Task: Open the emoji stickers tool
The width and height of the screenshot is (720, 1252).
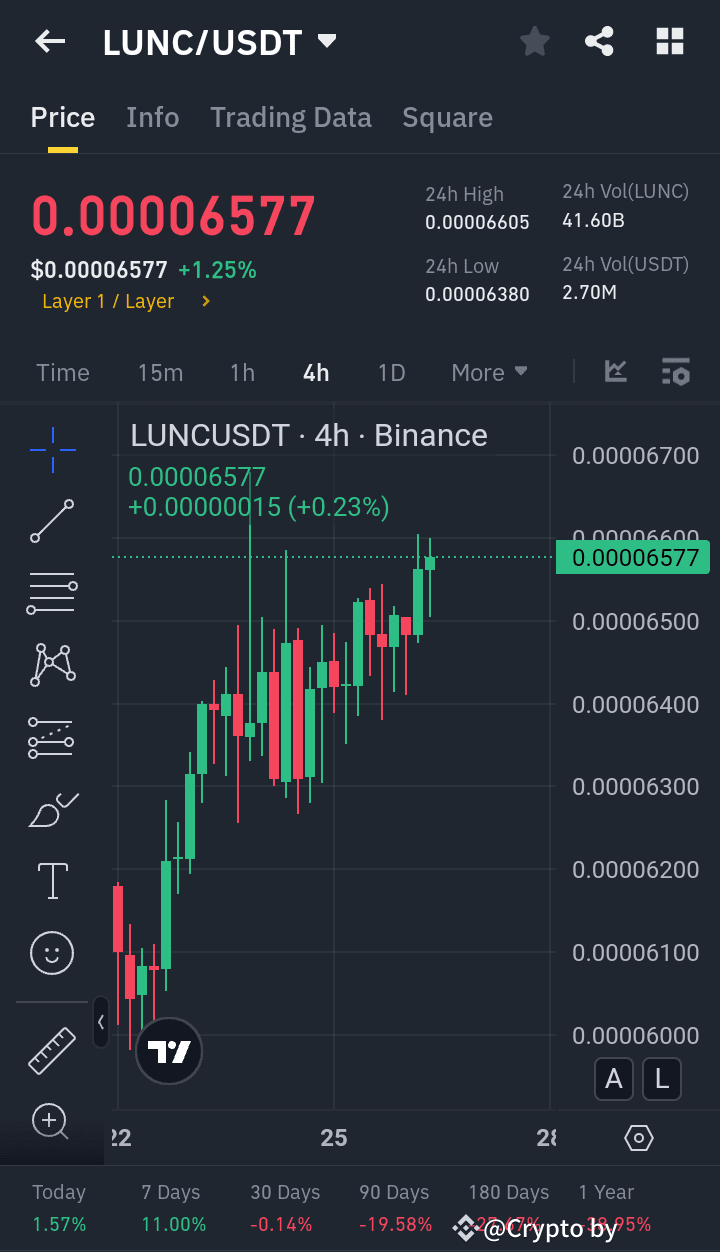Action: coord(51,952)
